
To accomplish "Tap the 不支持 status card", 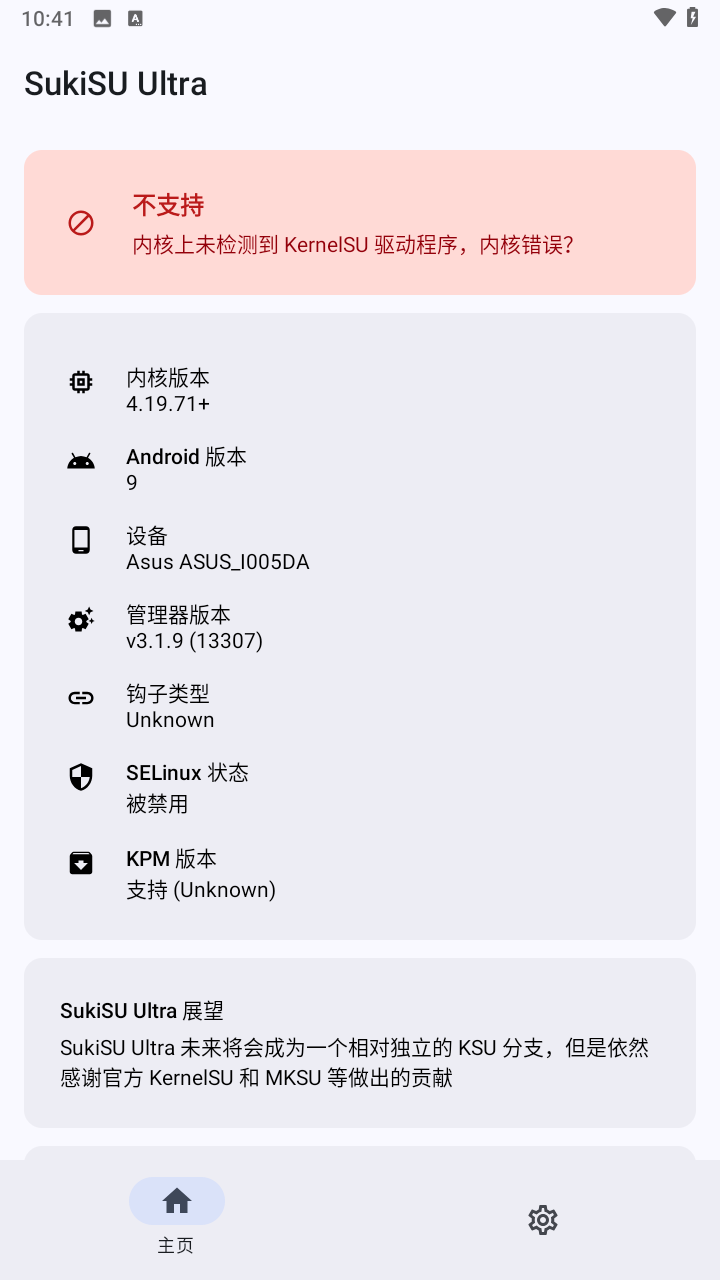I will (x=360, y=223).
